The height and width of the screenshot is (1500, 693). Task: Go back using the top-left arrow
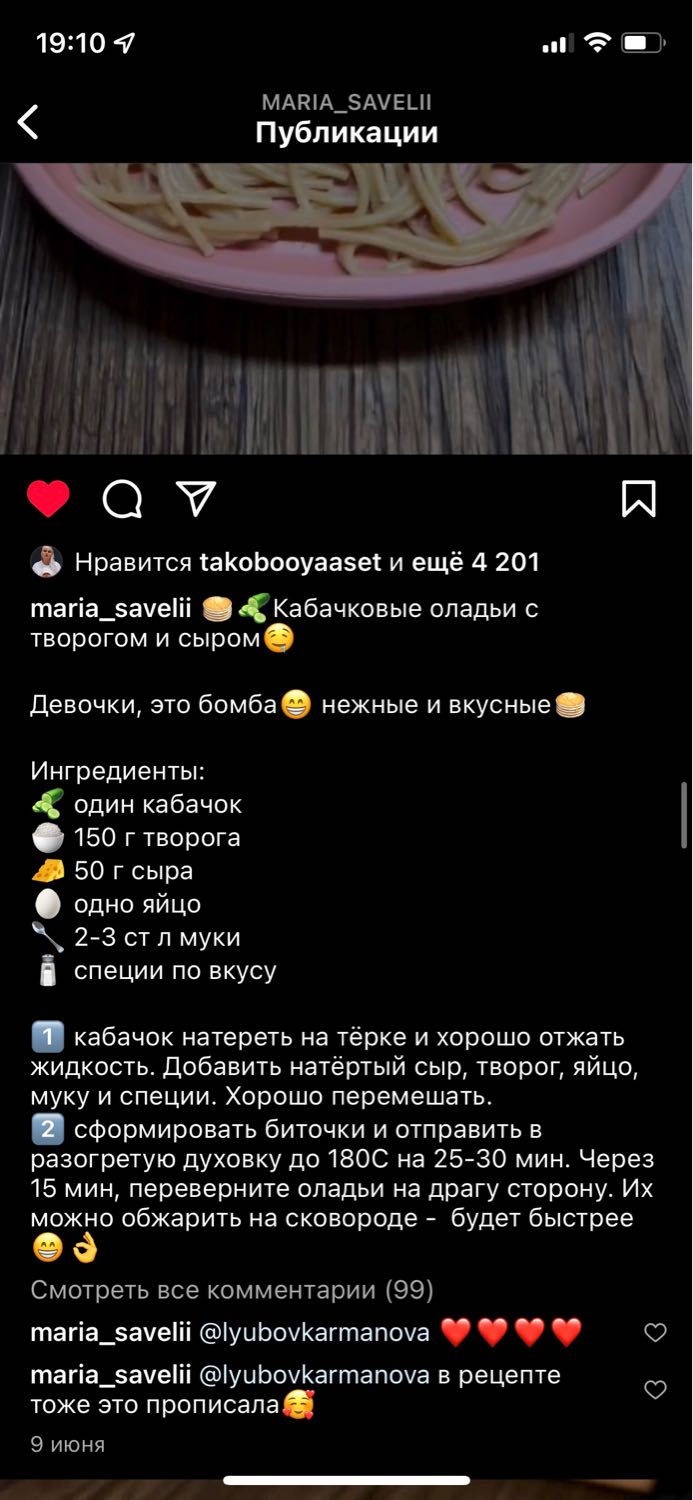tap(28, 123)
